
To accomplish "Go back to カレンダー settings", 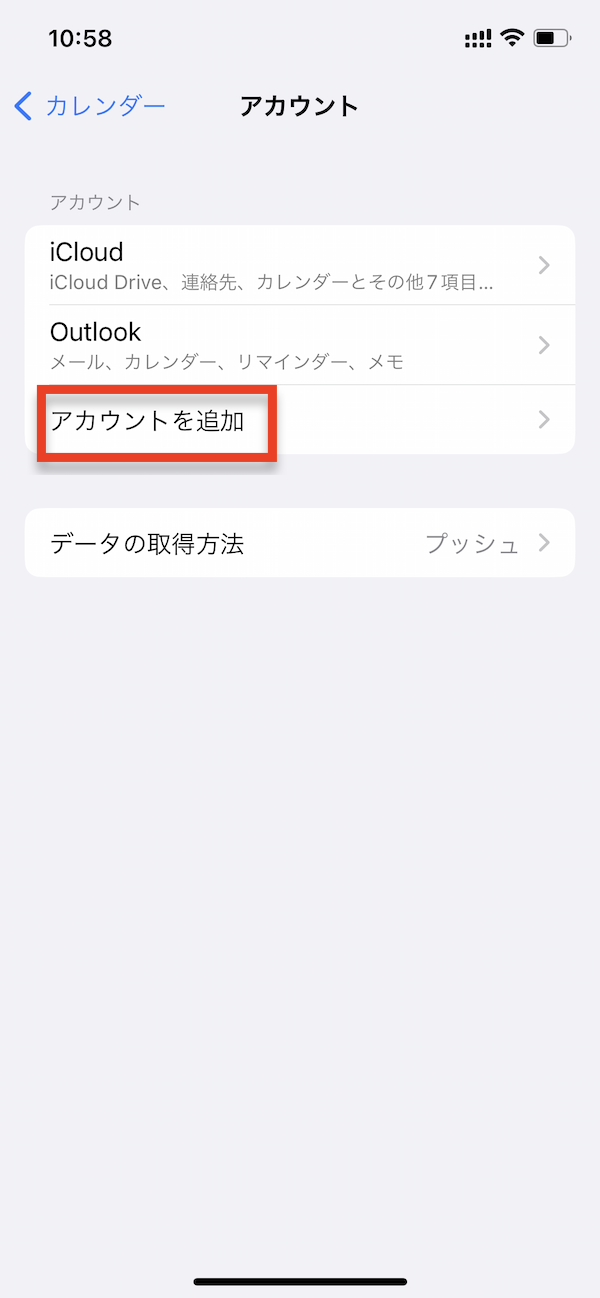I will coord(90,106).
